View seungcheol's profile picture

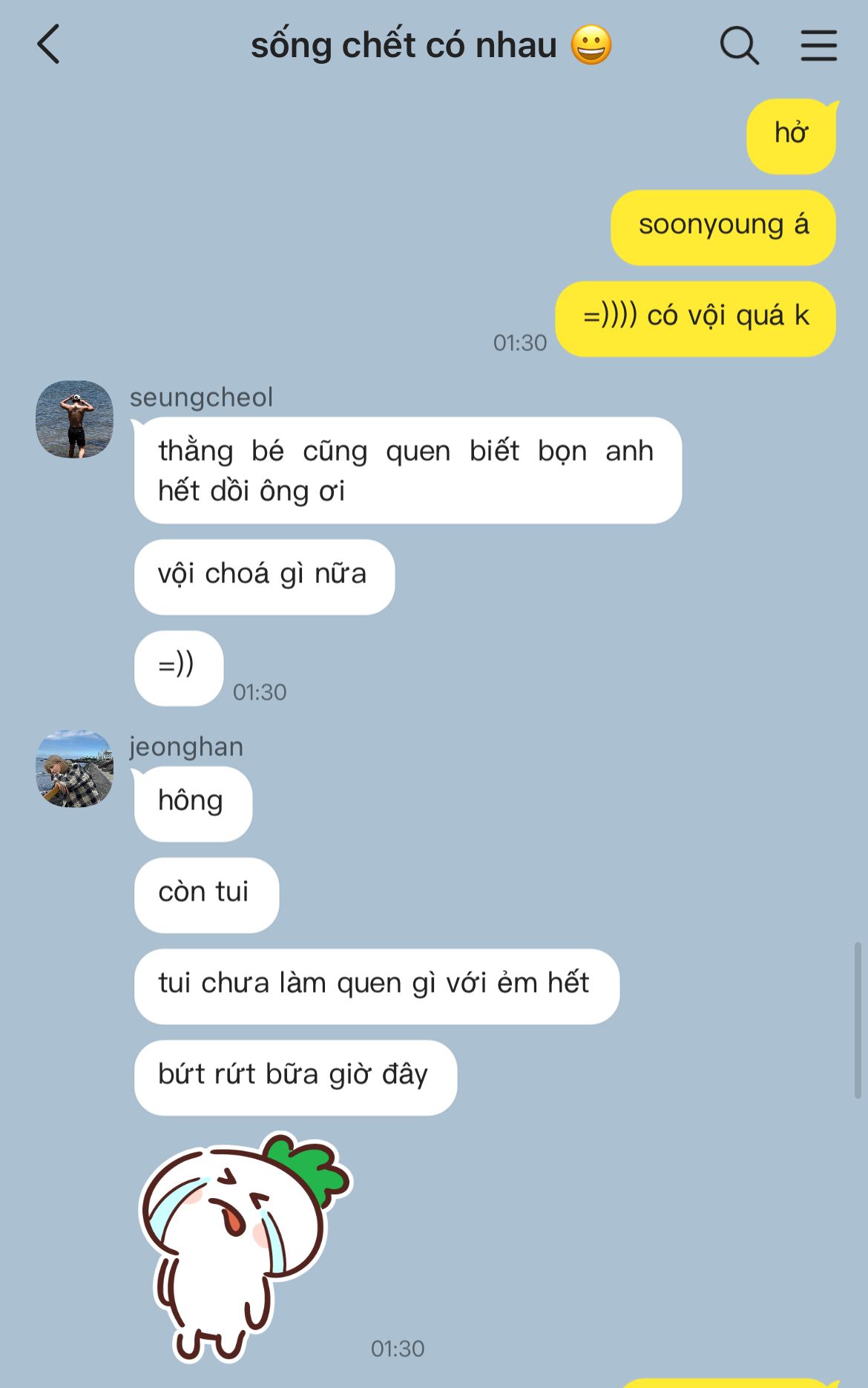tap(74, 419)
